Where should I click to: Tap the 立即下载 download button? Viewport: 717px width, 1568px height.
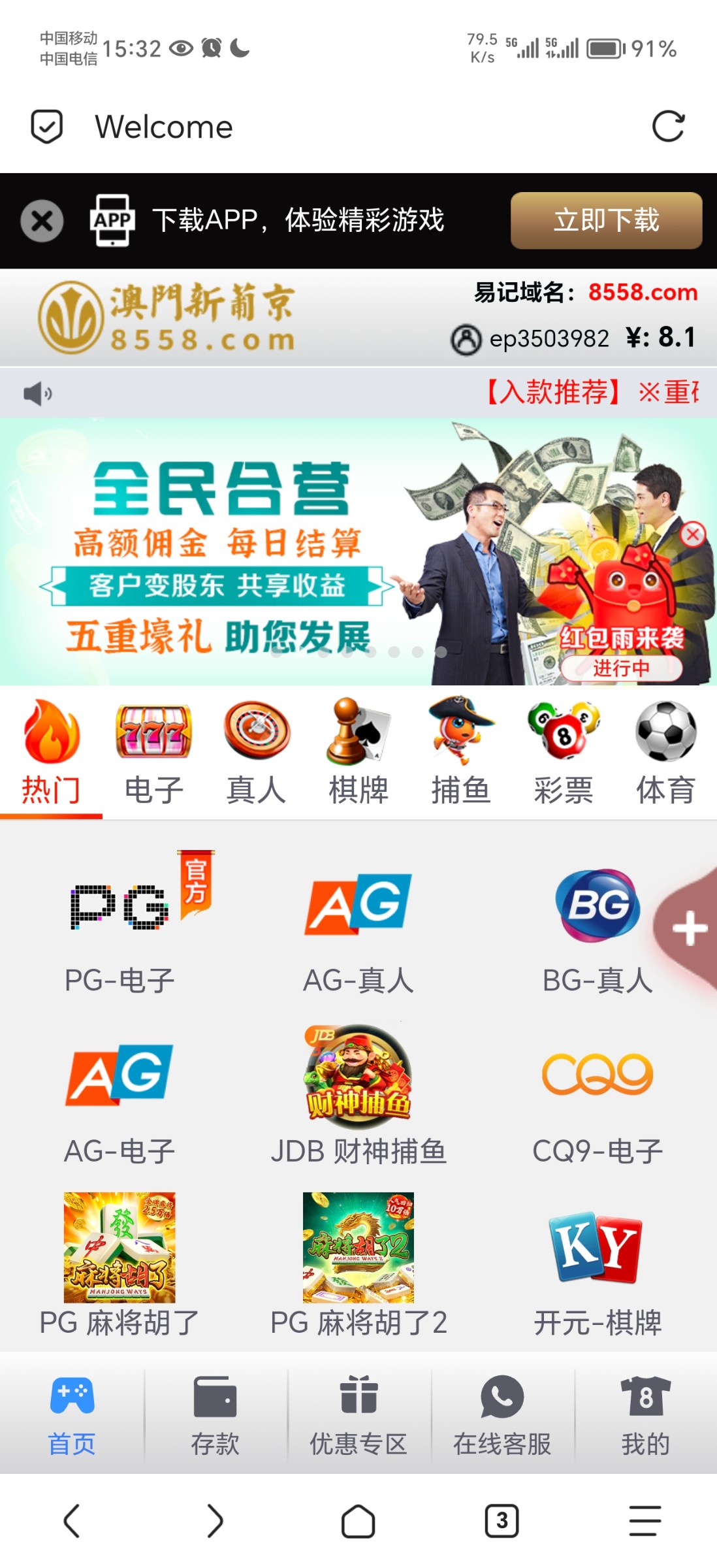tap(606, 220)
